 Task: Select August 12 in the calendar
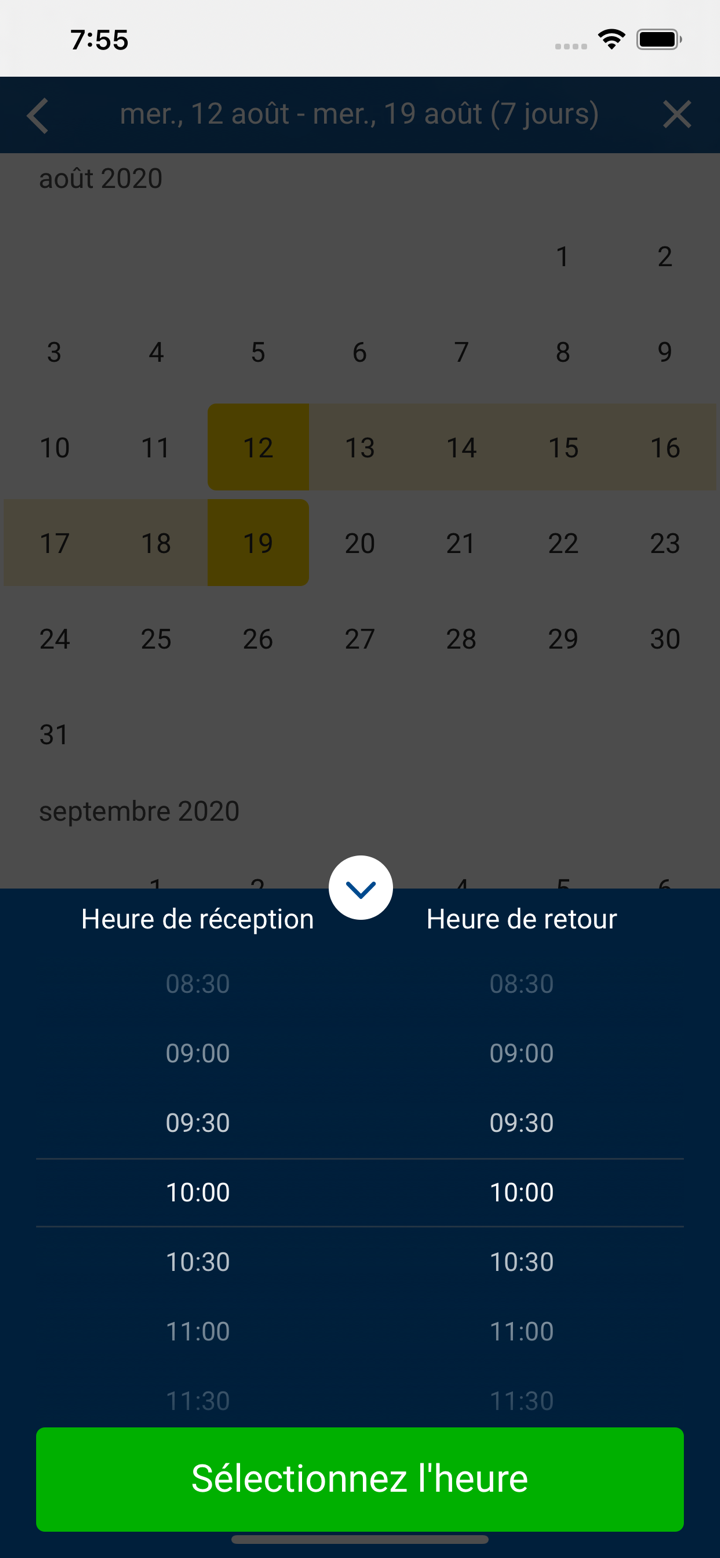coord(257,447)
